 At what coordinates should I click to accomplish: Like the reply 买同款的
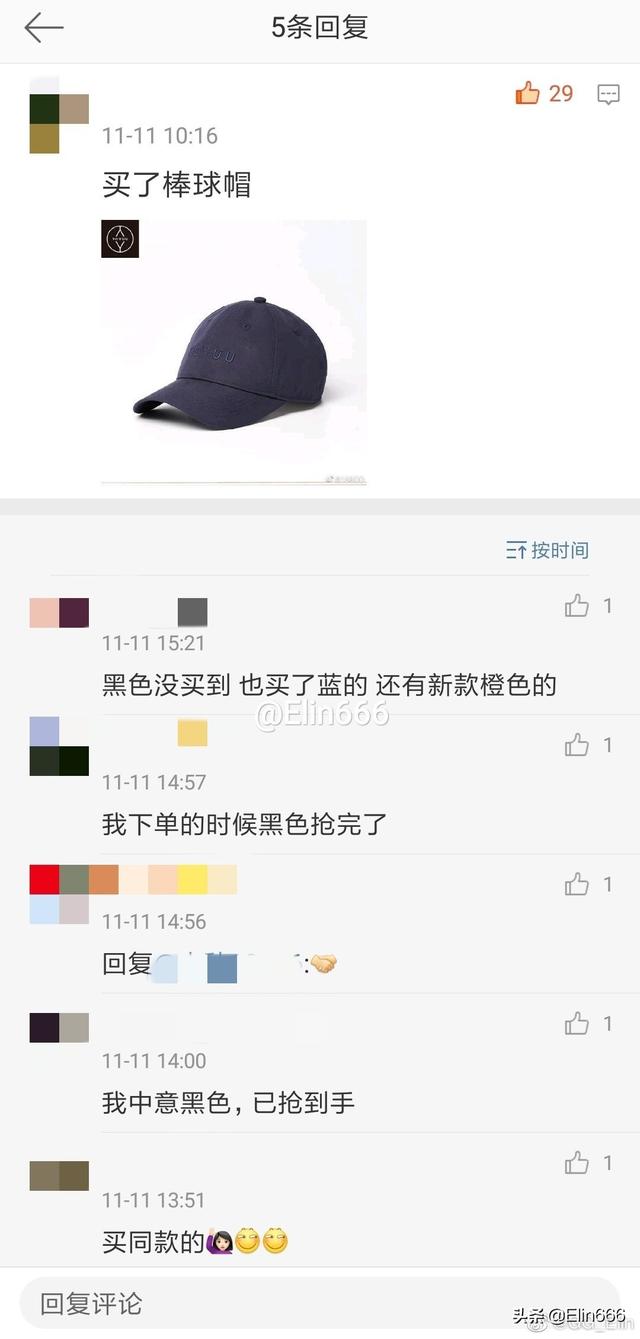(577, 1163)
